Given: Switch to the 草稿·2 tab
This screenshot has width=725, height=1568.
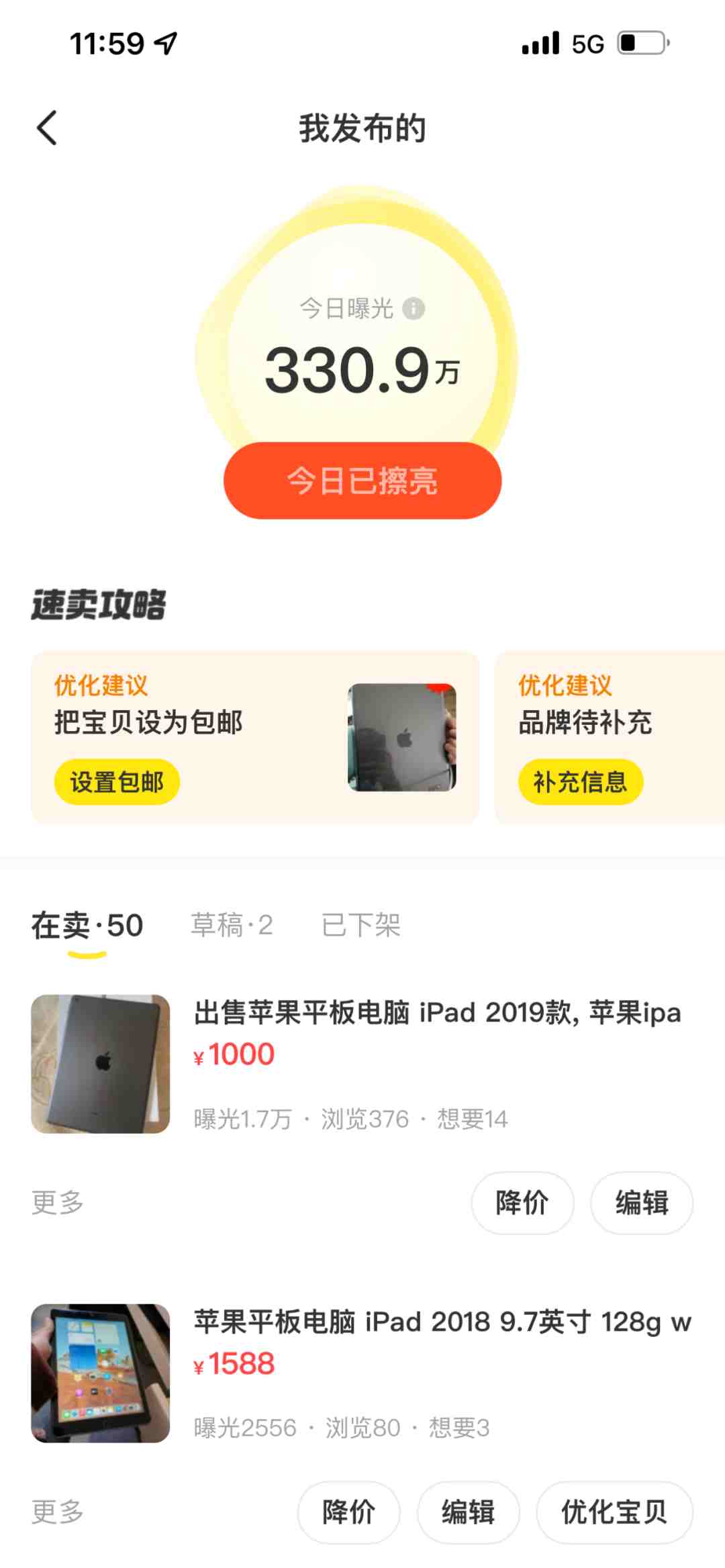Looking at the screenshot, I should pos(232,926).
